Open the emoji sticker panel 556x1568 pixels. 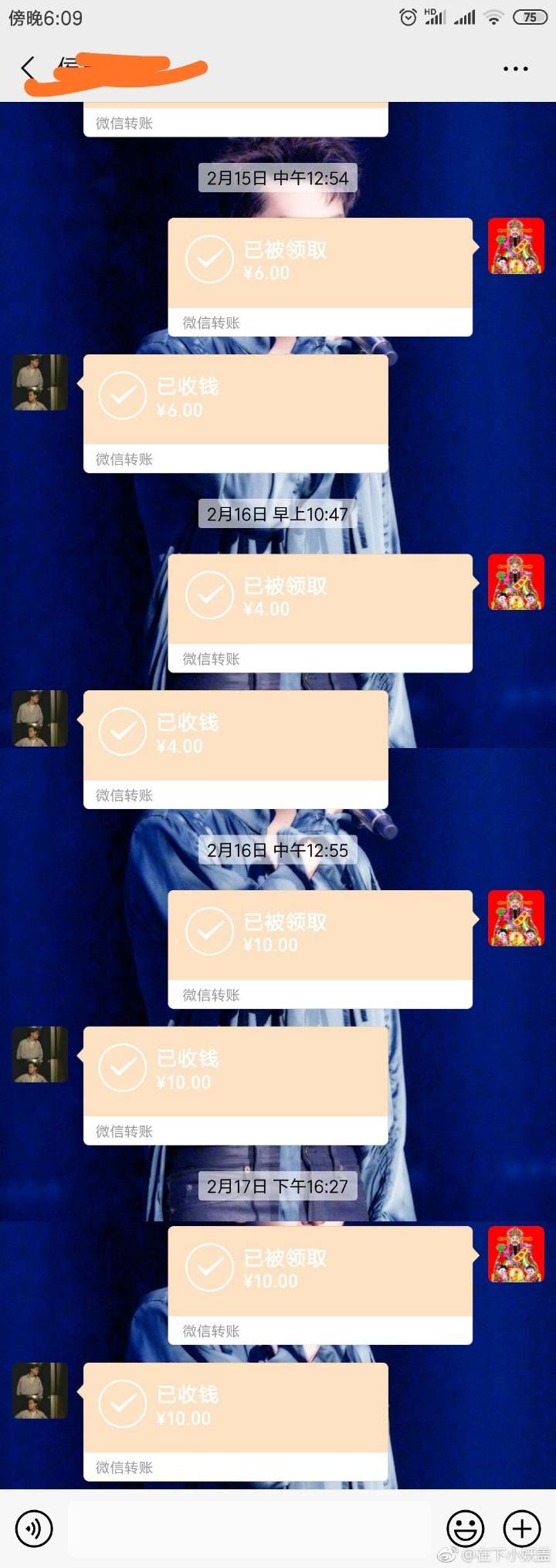tap(466, 1528)
